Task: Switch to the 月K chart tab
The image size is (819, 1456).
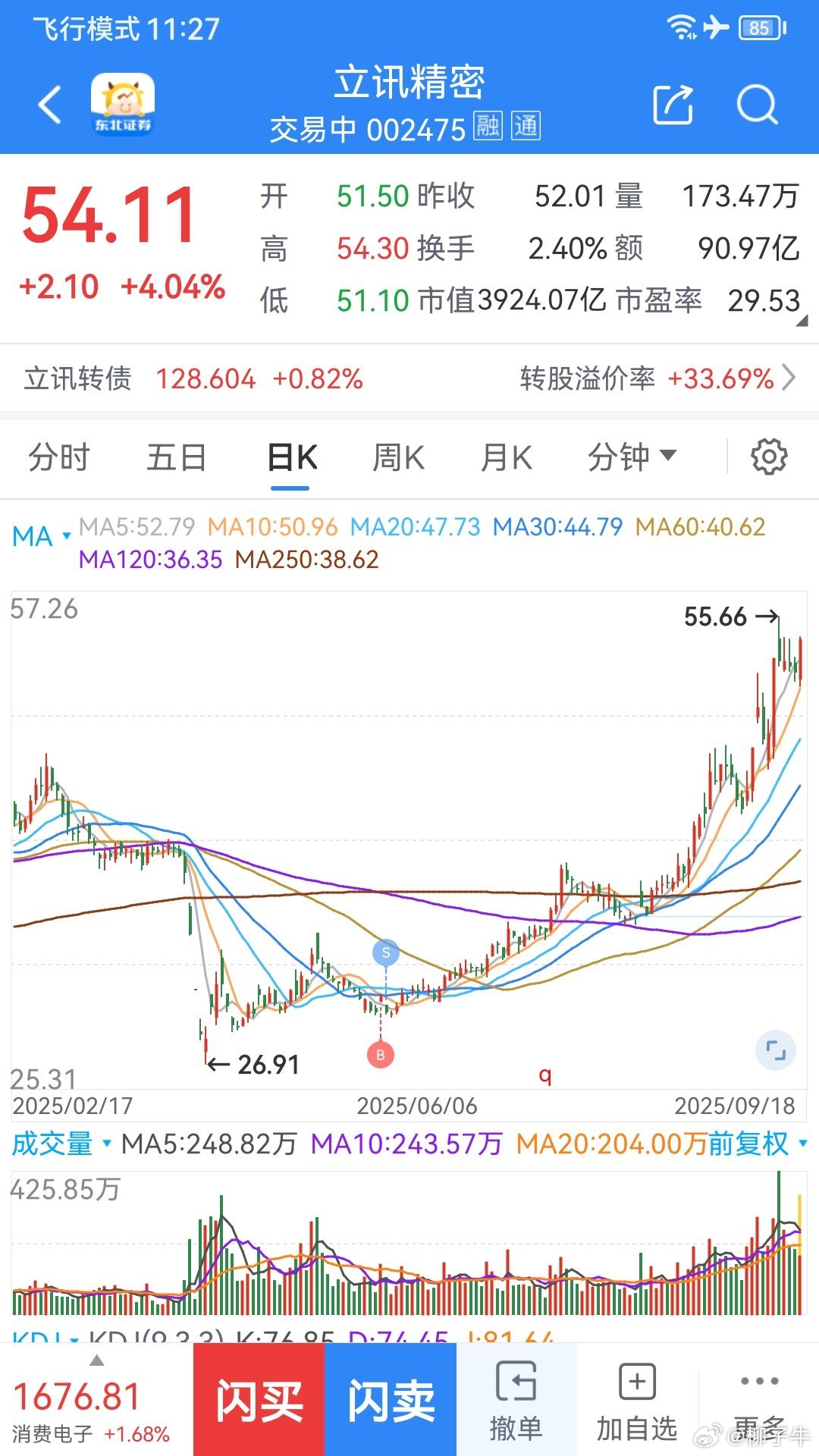Action: coord(506,458)
